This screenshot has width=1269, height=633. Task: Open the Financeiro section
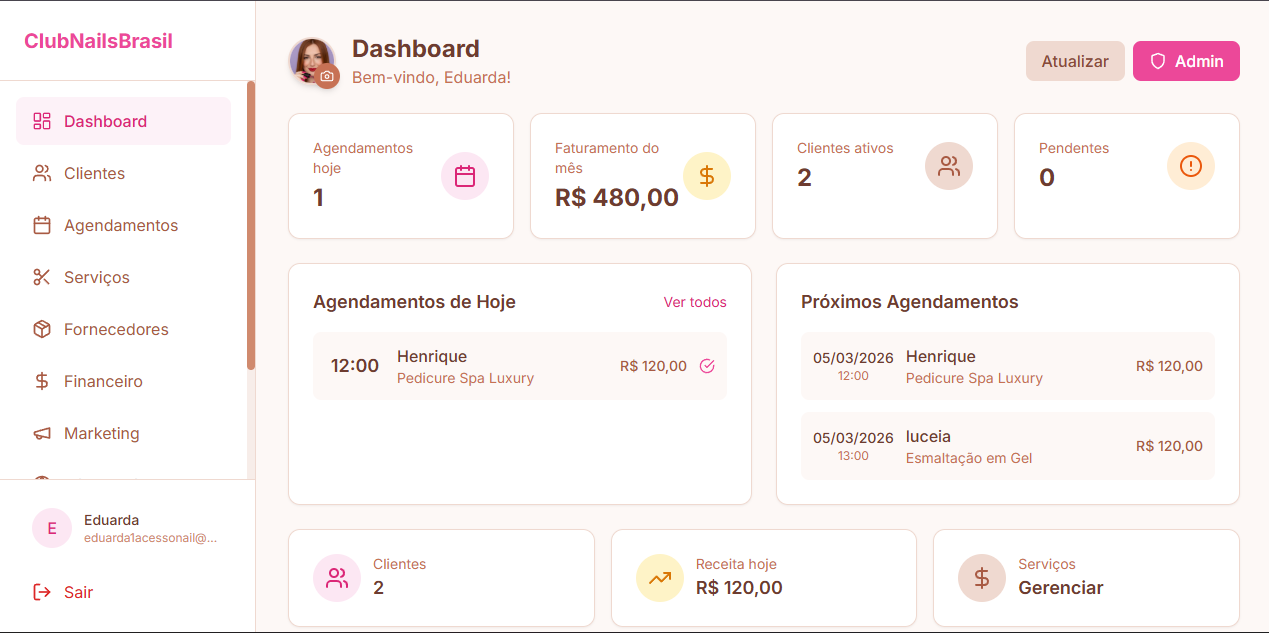(103, 381)
